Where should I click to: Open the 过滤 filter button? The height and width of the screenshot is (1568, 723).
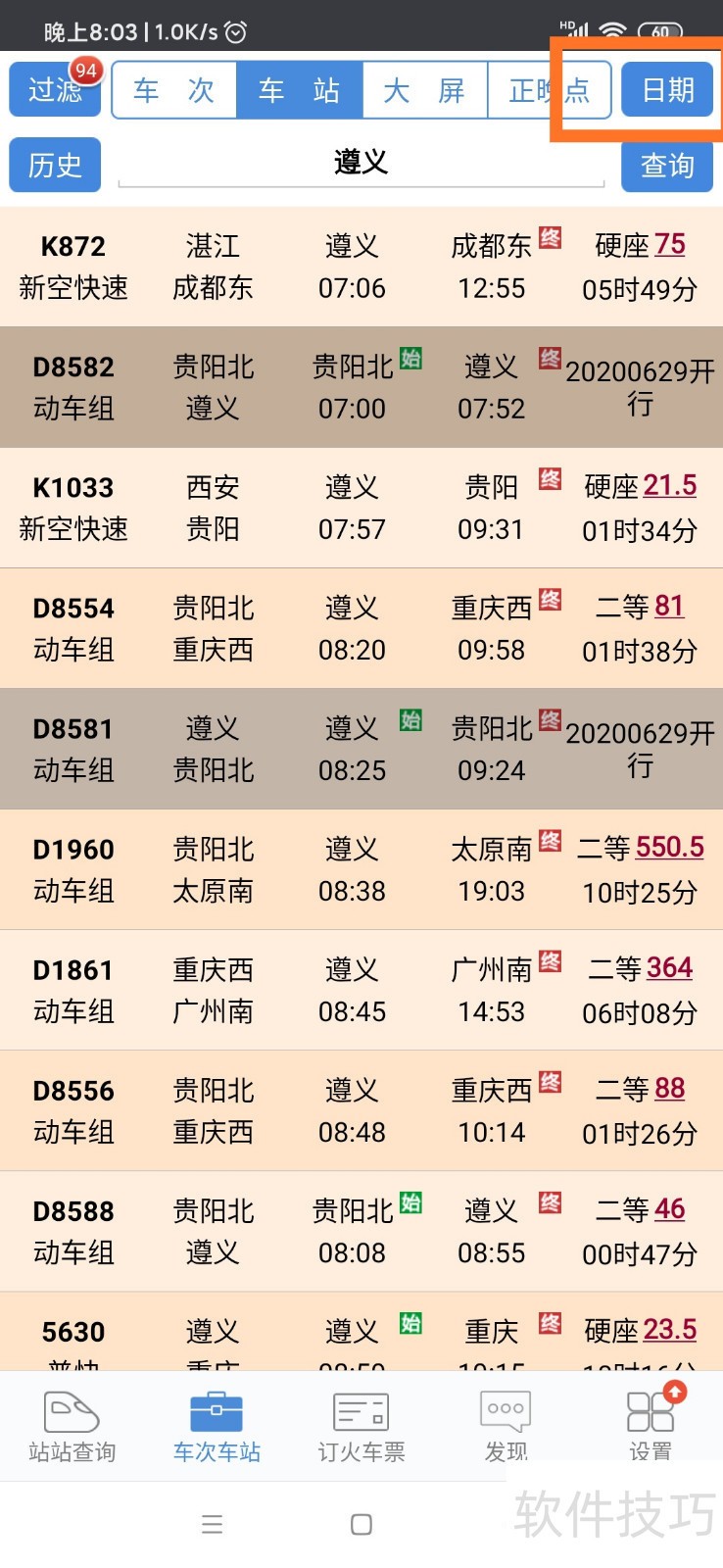(55, 90)
